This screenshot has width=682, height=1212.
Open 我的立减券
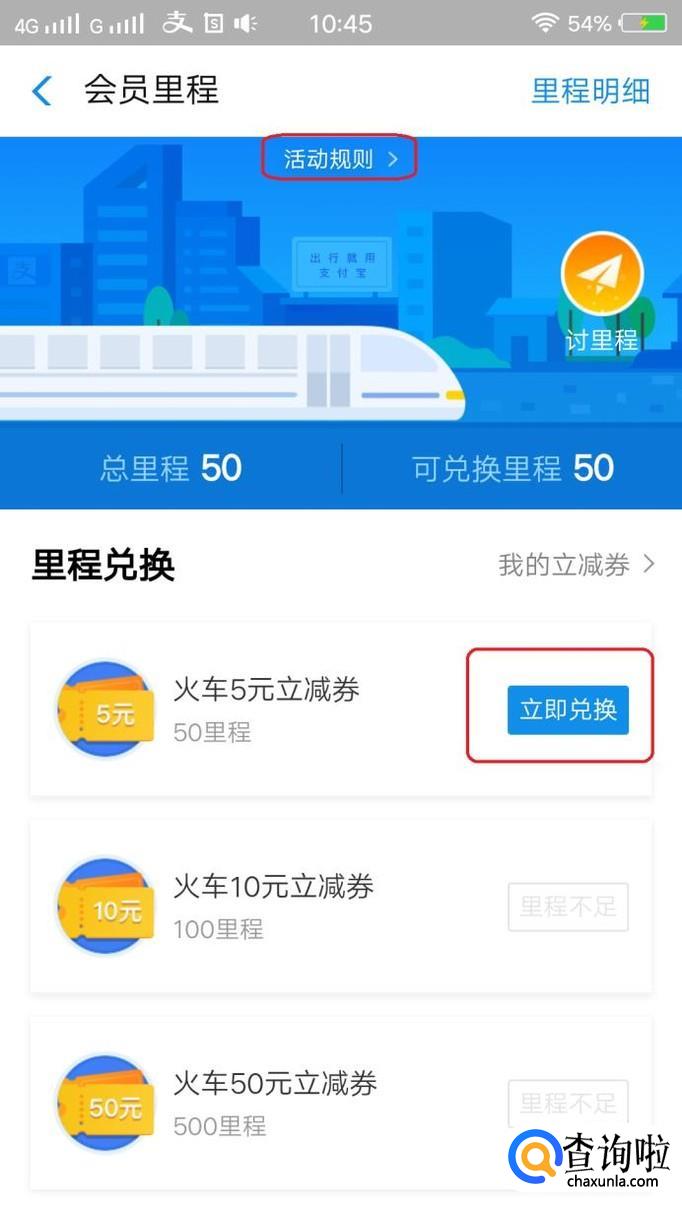point(576,565)
